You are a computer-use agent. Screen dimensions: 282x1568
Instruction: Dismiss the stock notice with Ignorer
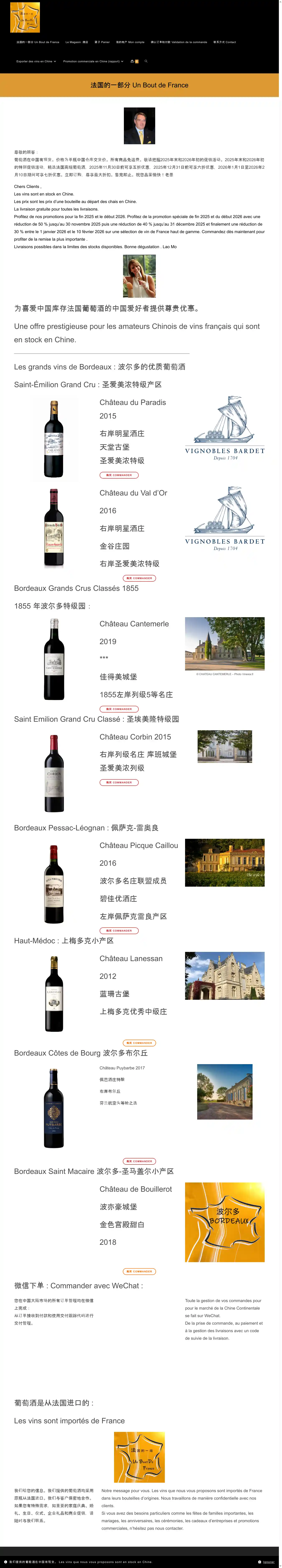[268, 1562]
